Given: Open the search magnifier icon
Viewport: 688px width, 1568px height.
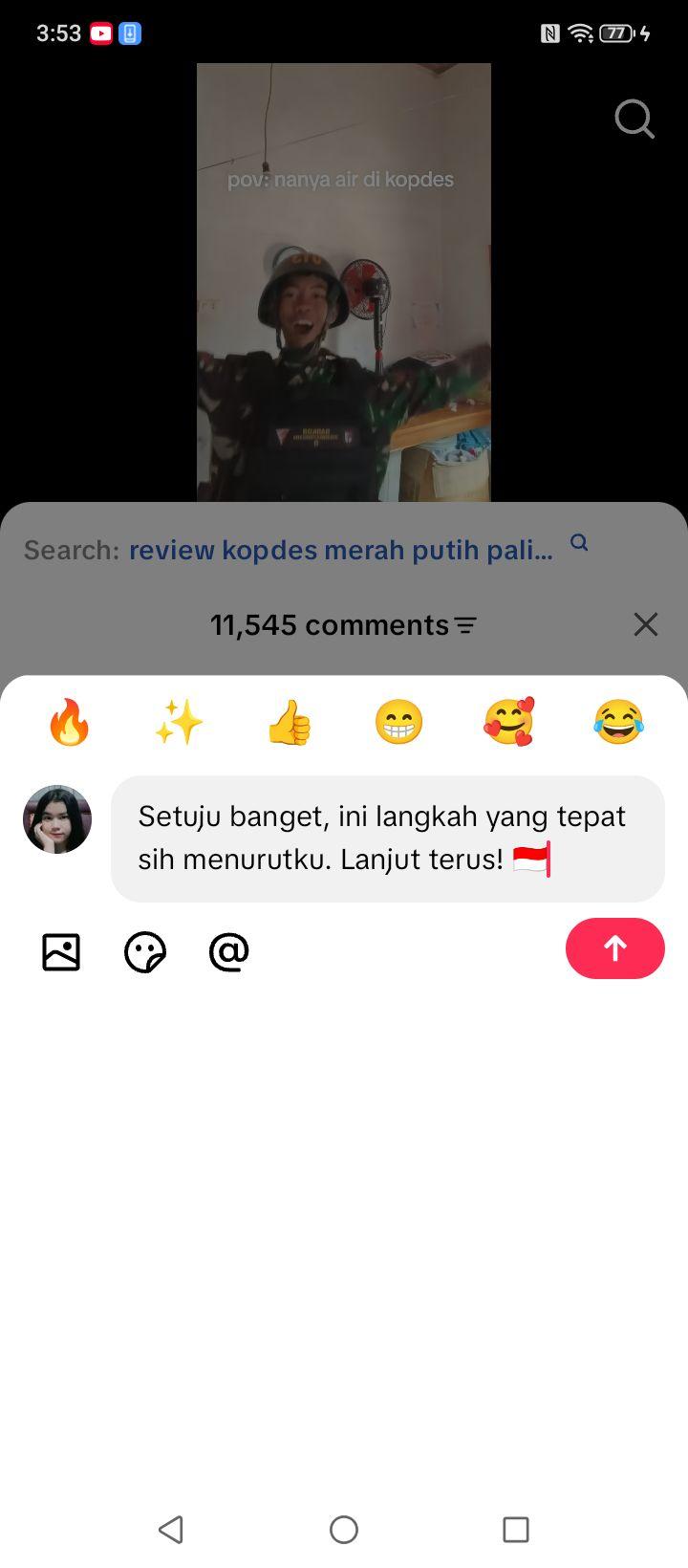Looking at the screenshot, I should click(634, 120).
